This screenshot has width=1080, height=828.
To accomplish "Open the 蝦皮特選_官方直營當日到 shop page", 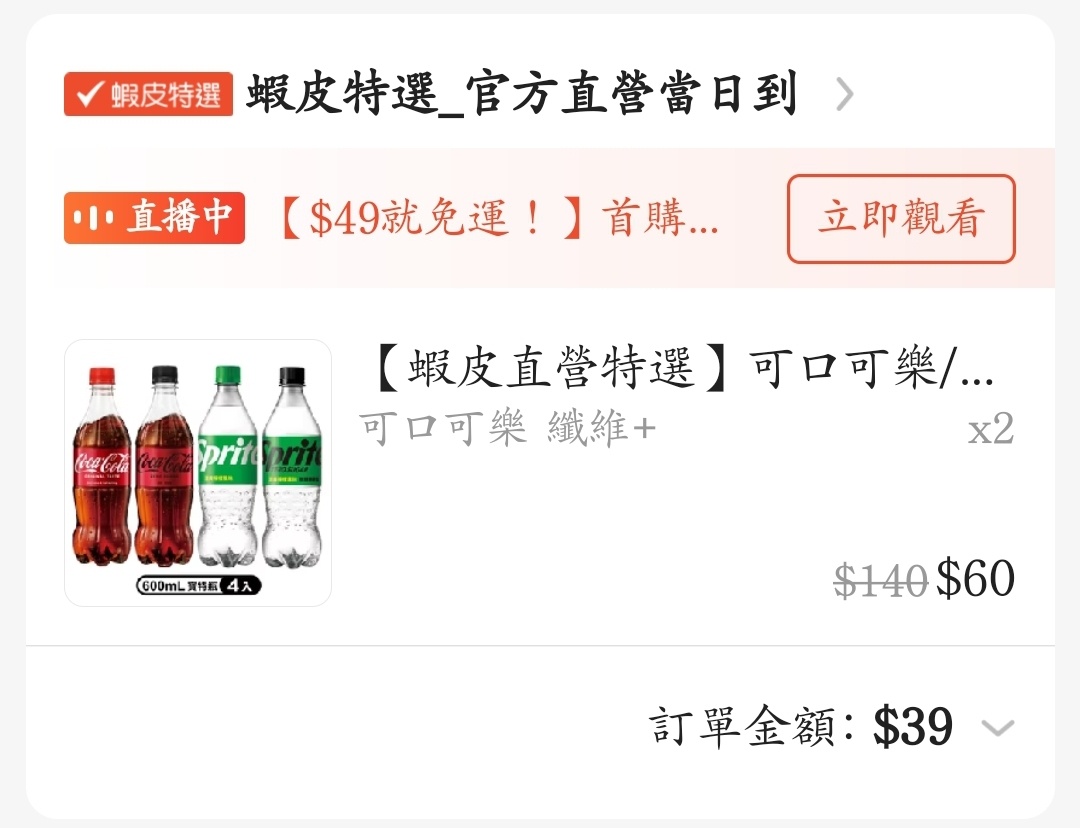I will 520,95.
